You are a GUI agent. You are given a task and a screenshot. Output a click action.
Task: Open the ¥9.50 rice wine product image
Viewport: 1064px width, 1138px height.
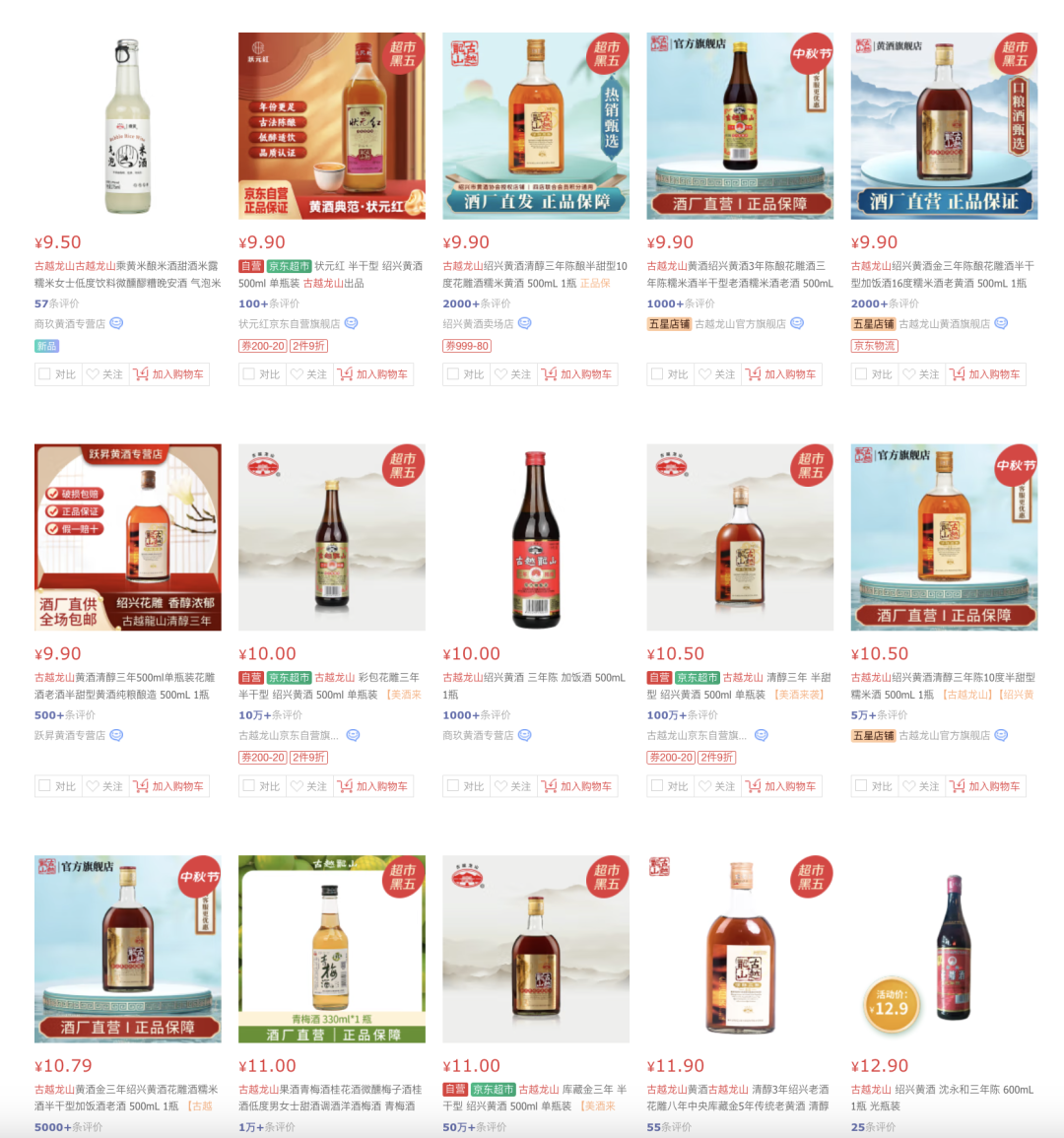coord(127,125)
